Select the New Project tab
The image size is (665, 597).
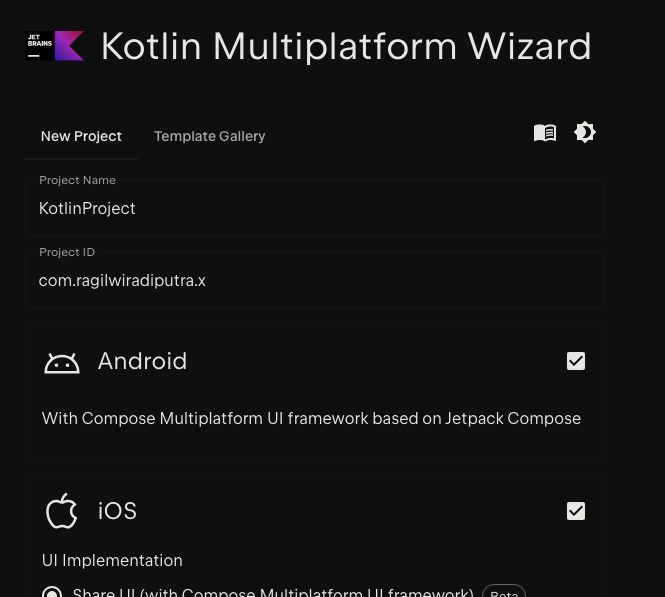click(x=81, y=136)
